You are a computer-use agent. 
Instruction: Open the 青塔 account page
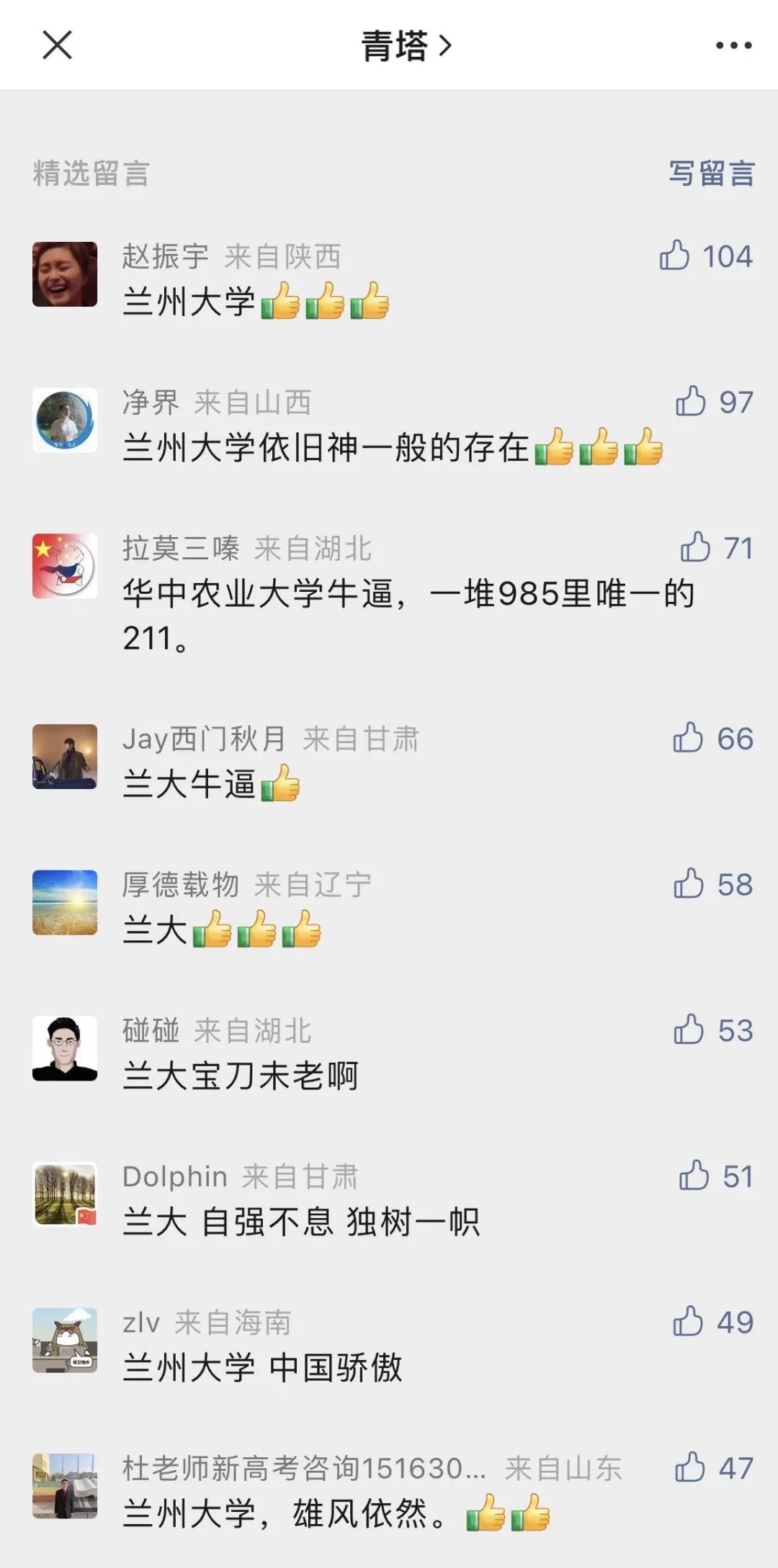tap(406, 46)
